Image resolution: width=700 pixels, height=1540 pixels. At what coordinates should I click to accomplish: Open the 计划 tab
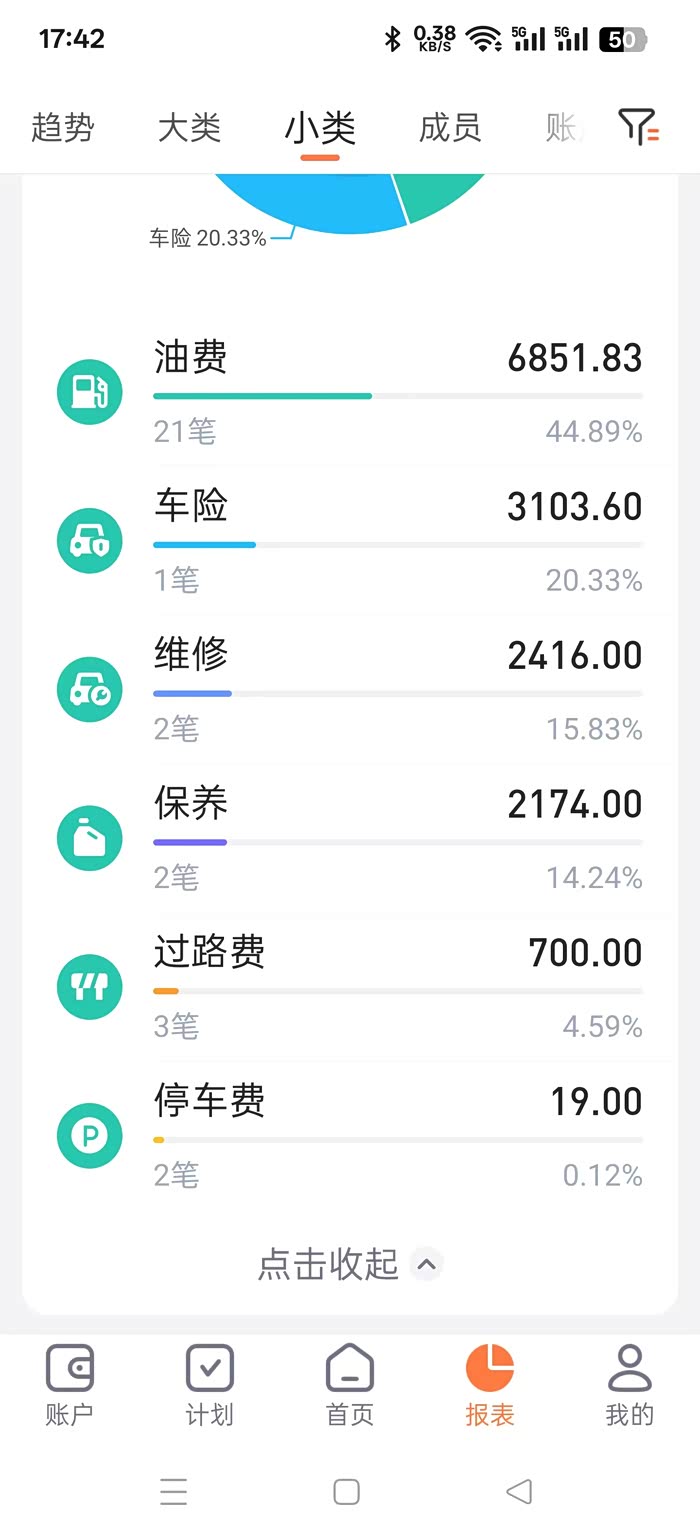click(x=209, y=1385)
